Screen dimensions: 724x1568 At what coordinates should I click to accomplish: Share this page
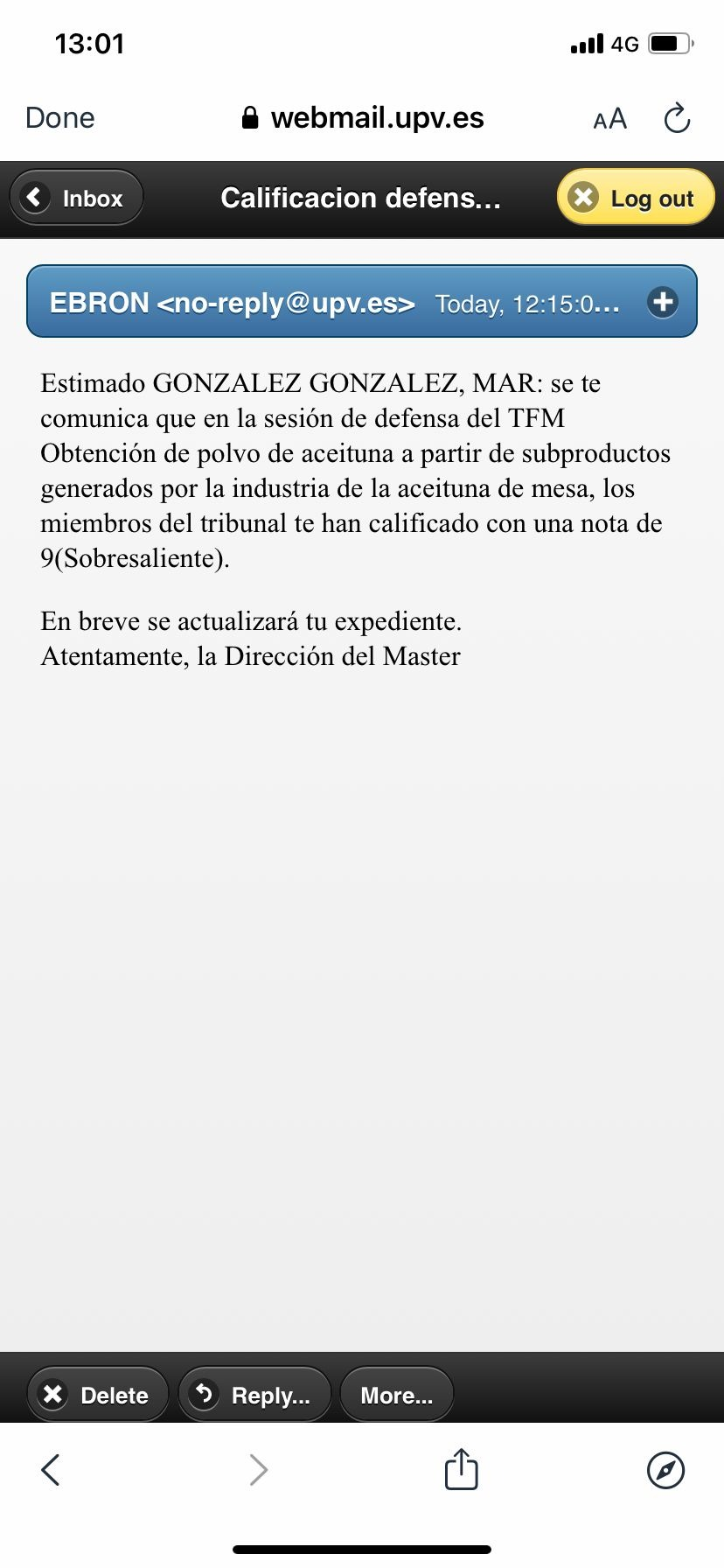(461, 1469)
